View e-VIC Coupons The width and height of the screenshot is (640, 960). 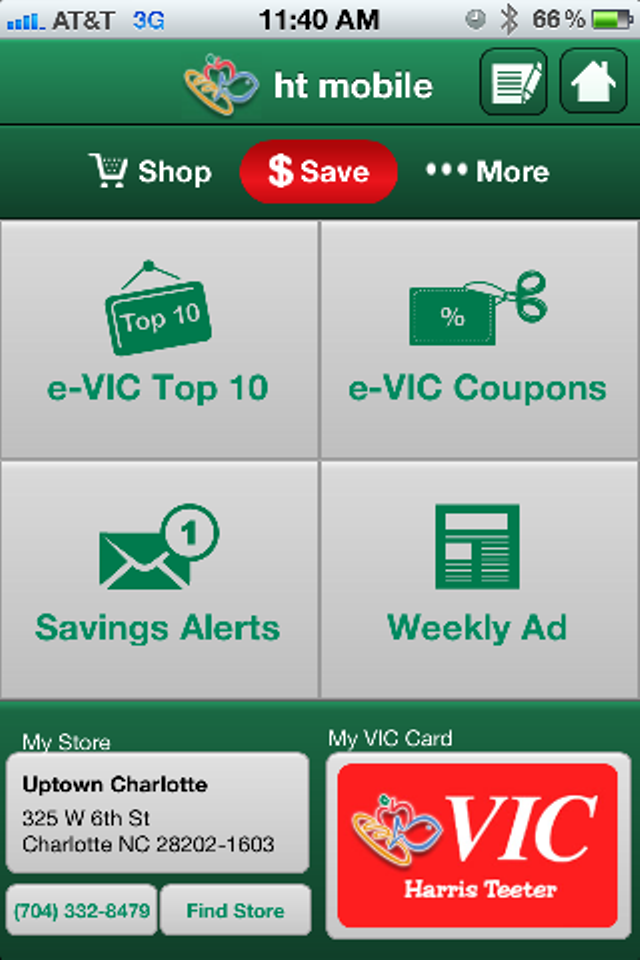(478, 340)
